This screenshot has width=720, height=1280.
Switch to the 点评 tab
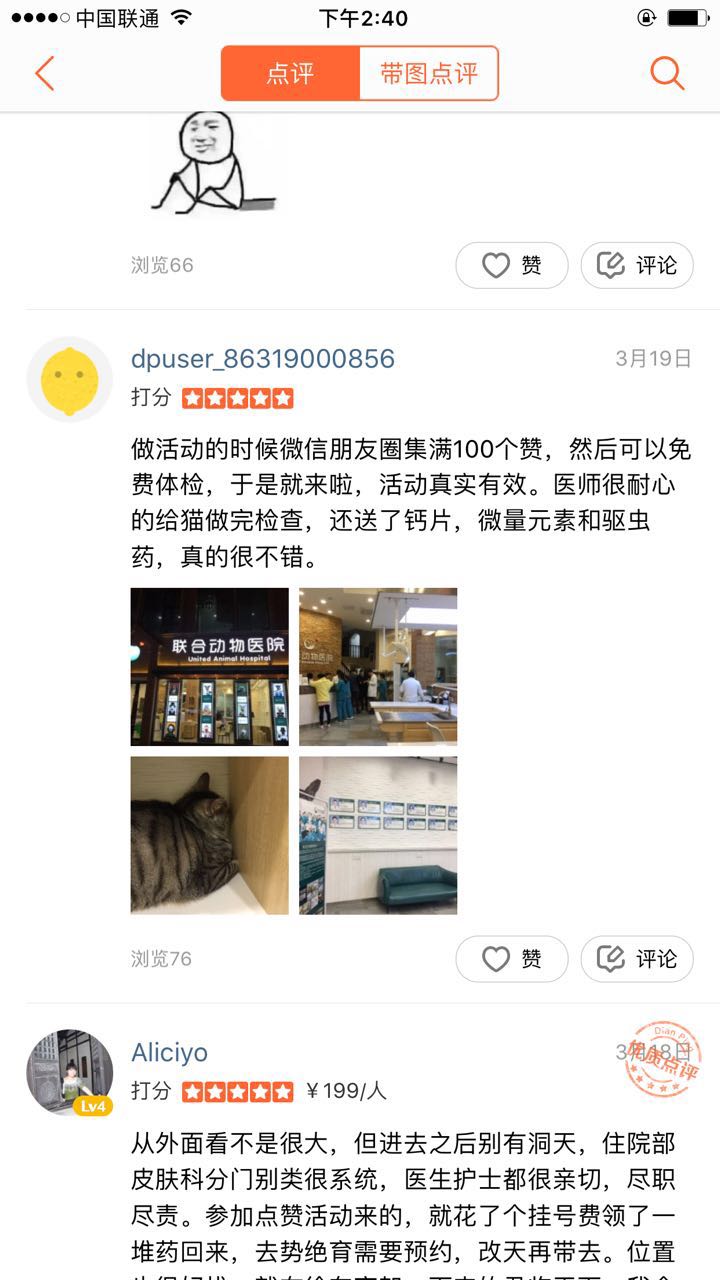click(x=290, y=73)
